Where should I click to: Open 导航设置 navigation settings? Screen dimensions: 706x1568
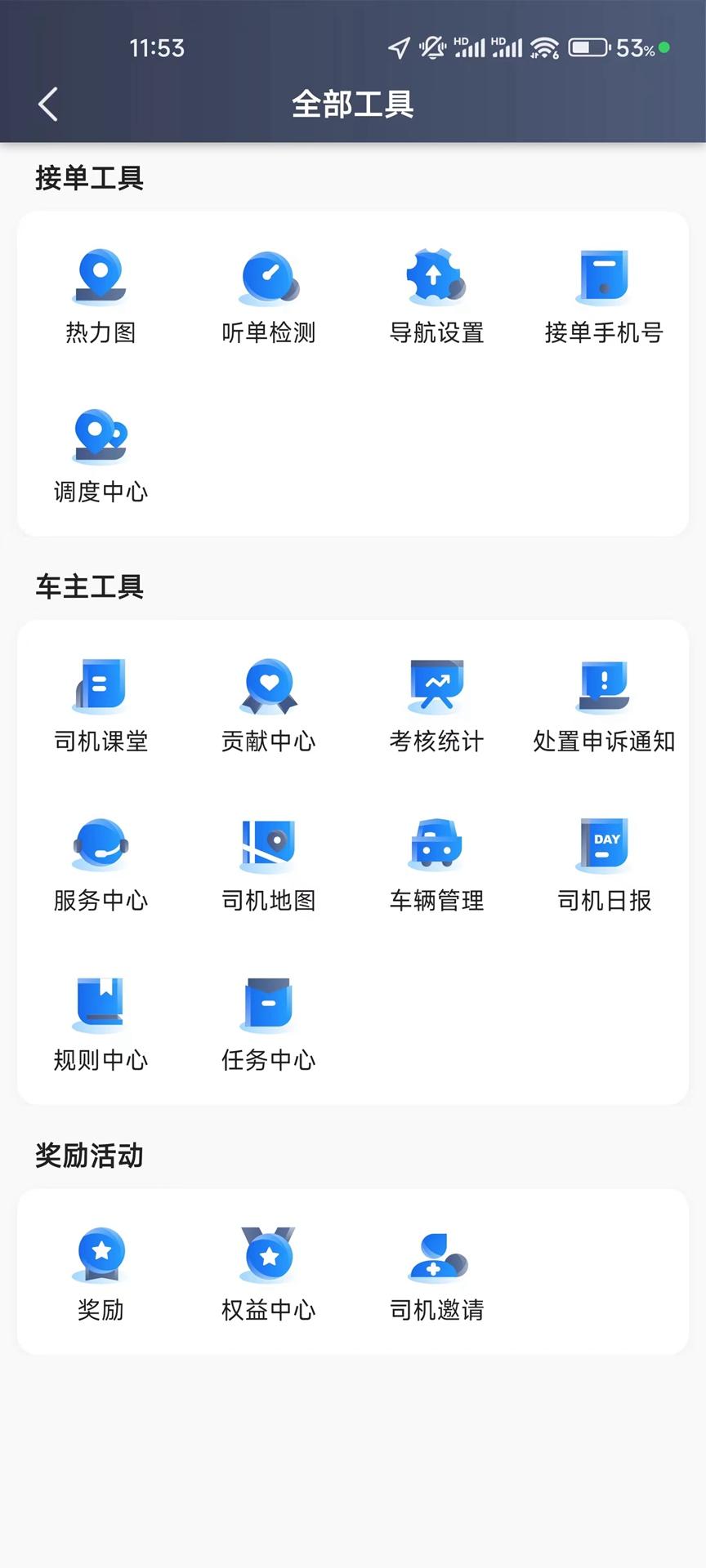coord(436,294)
